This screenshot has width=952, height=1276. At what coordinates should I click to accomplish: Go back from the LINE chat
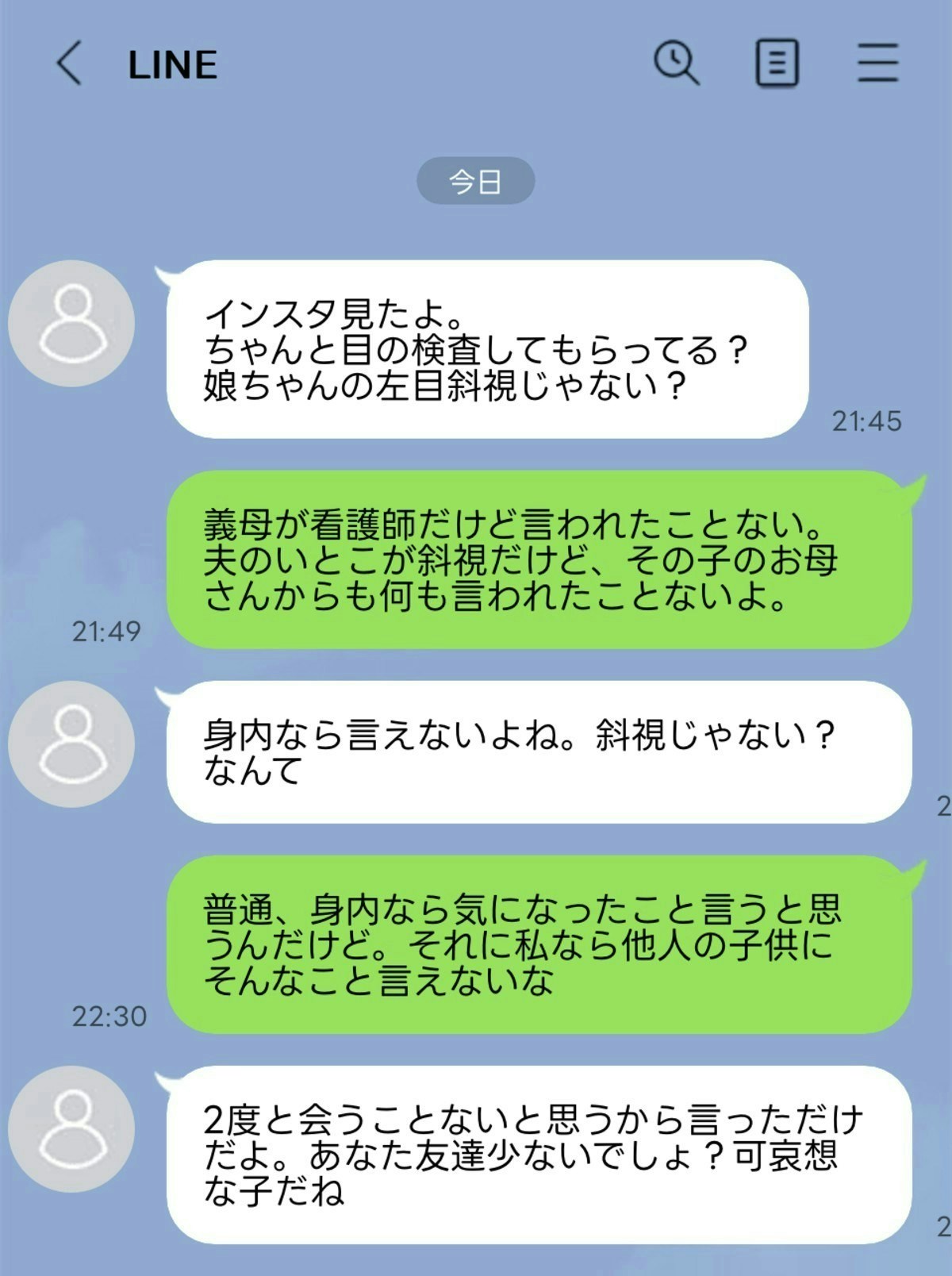70,63
